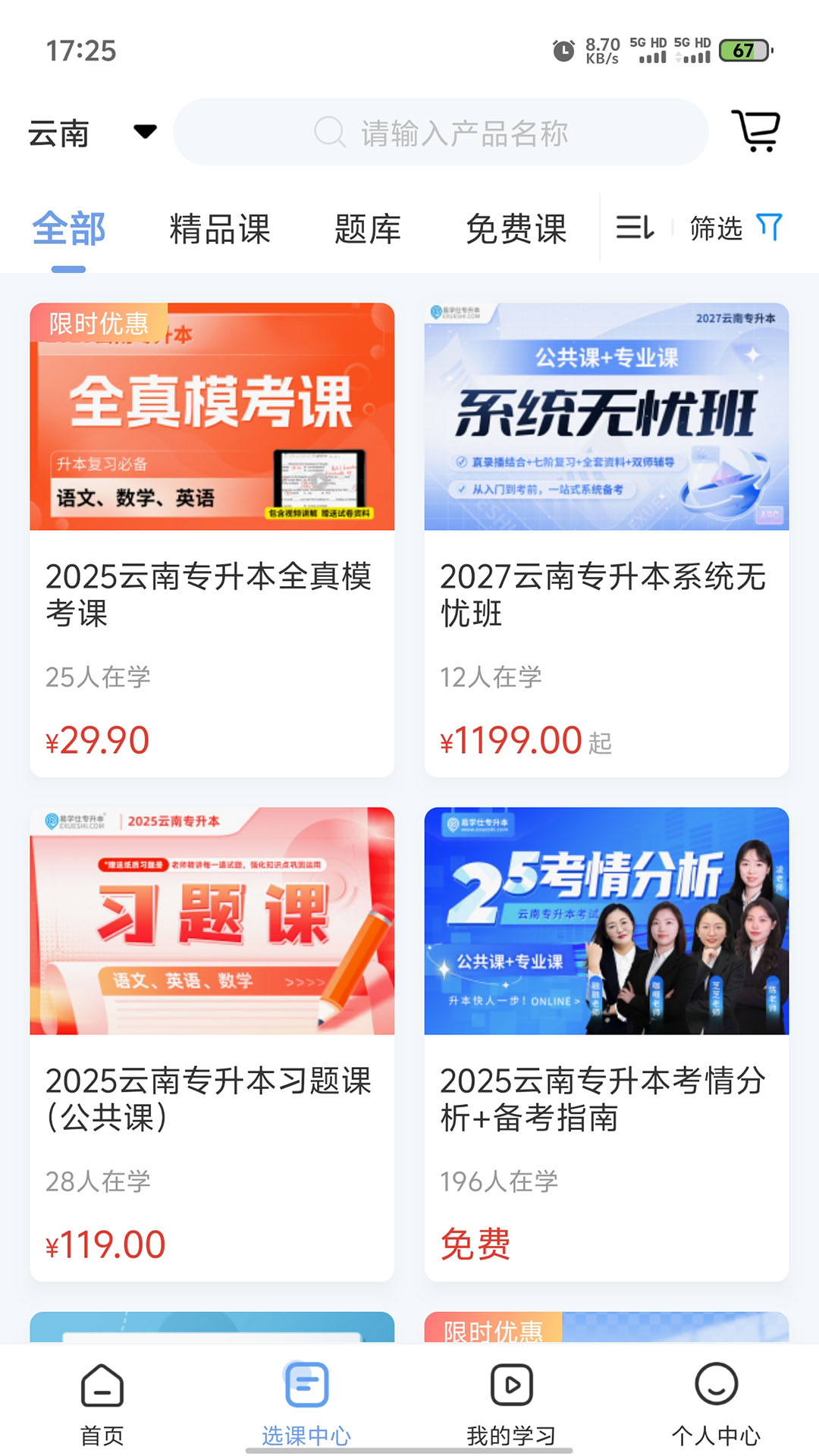The width and height of the screenshot is (819, 1456).
Task: Show the 免费课 tab
Action: [516, 229]
